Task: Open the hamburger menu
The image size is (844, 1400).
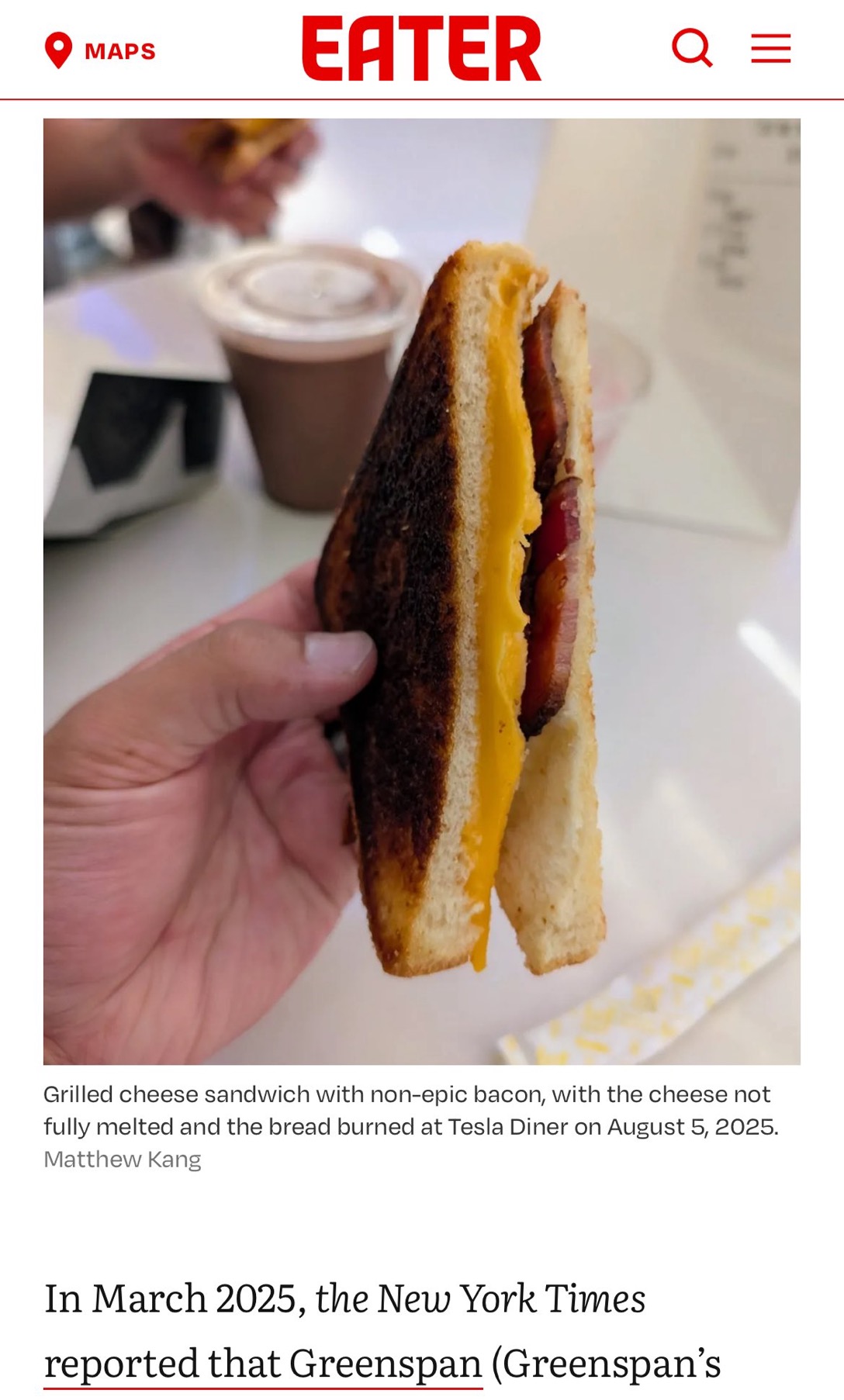Action: pos(770,49)
